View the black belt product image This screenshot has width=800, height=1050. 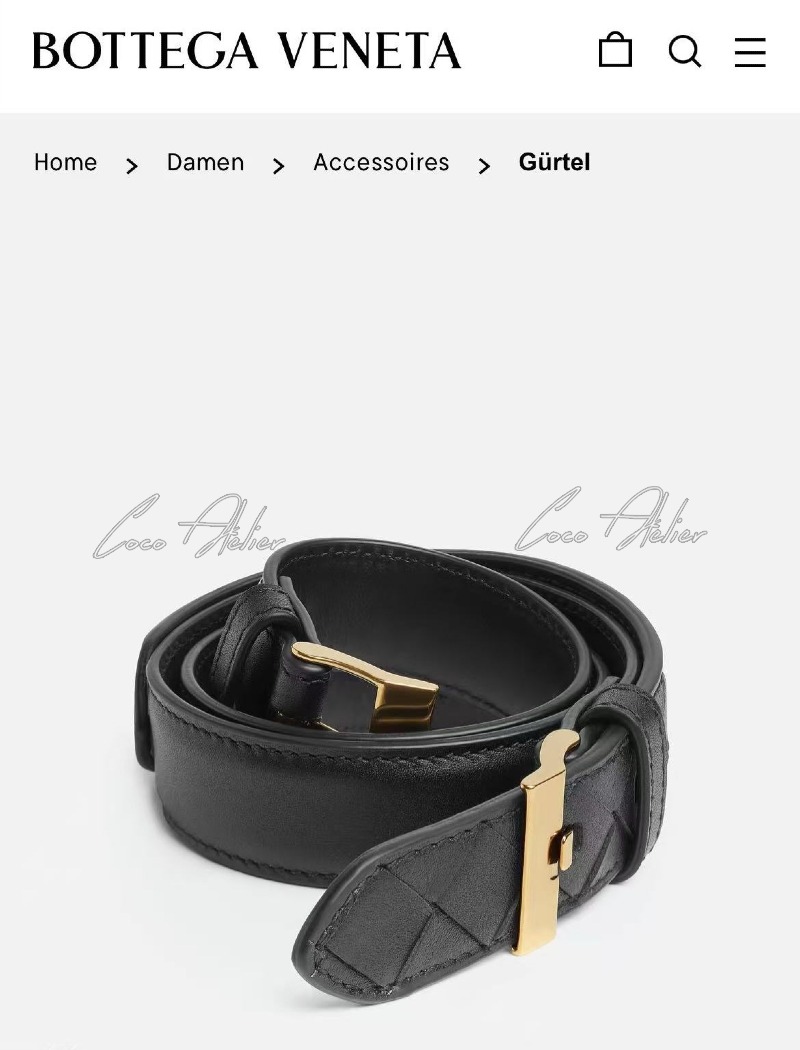pos(400,760)
